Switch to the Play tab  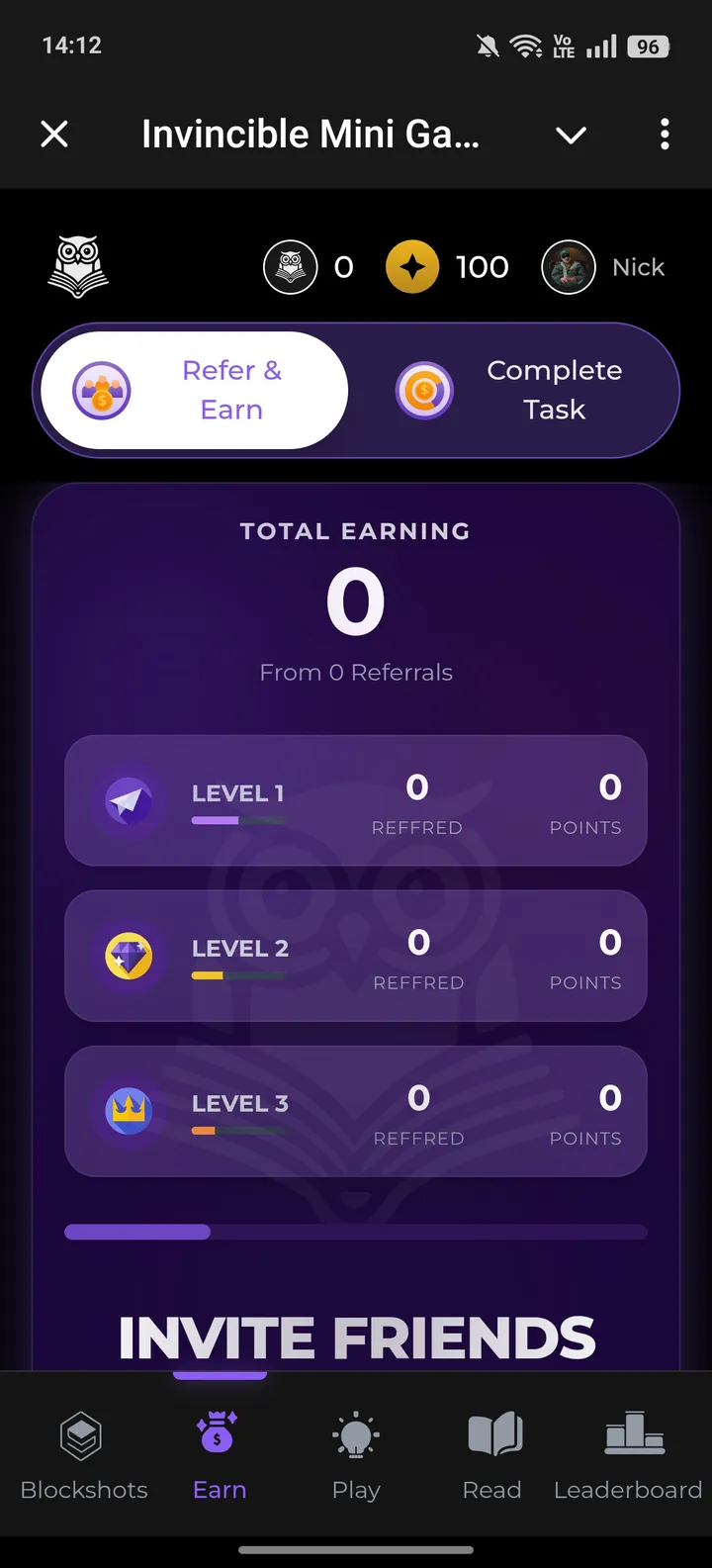click(356, 1455)
